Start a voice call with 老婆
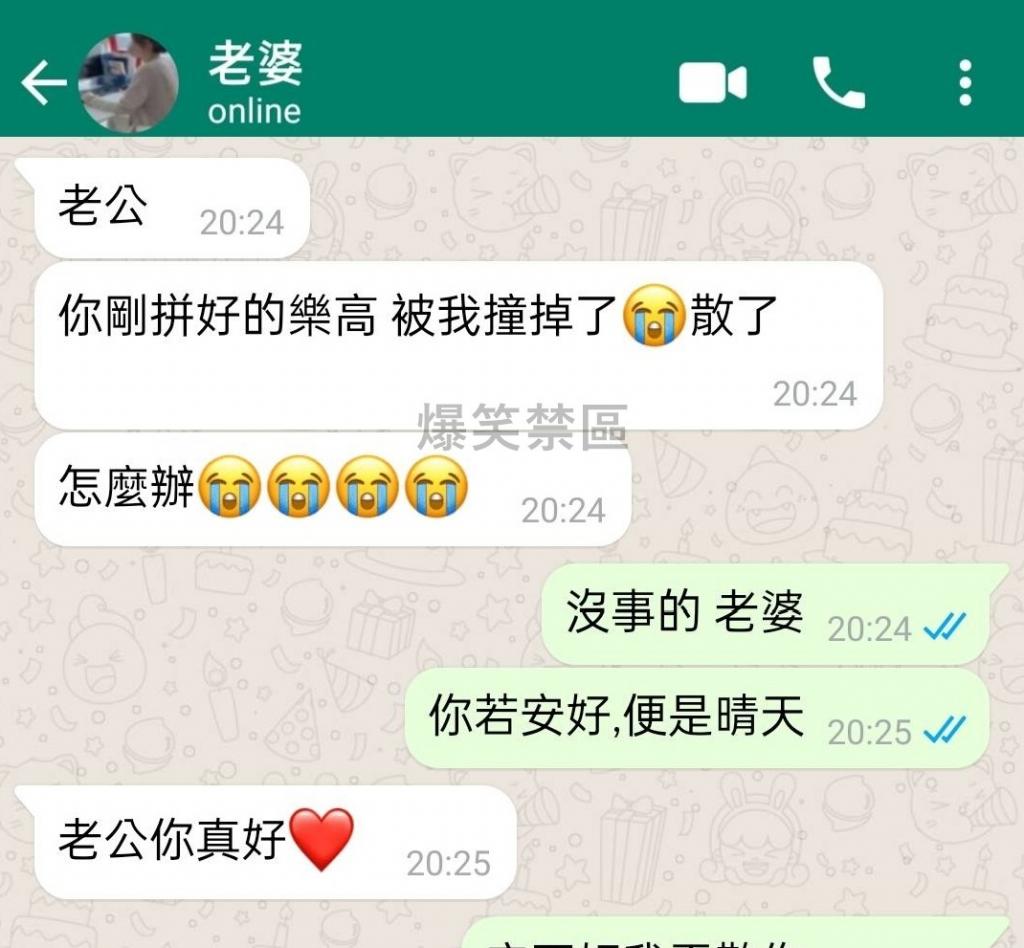This screenshot has height=948, width=1024. (x=838, y=83)
